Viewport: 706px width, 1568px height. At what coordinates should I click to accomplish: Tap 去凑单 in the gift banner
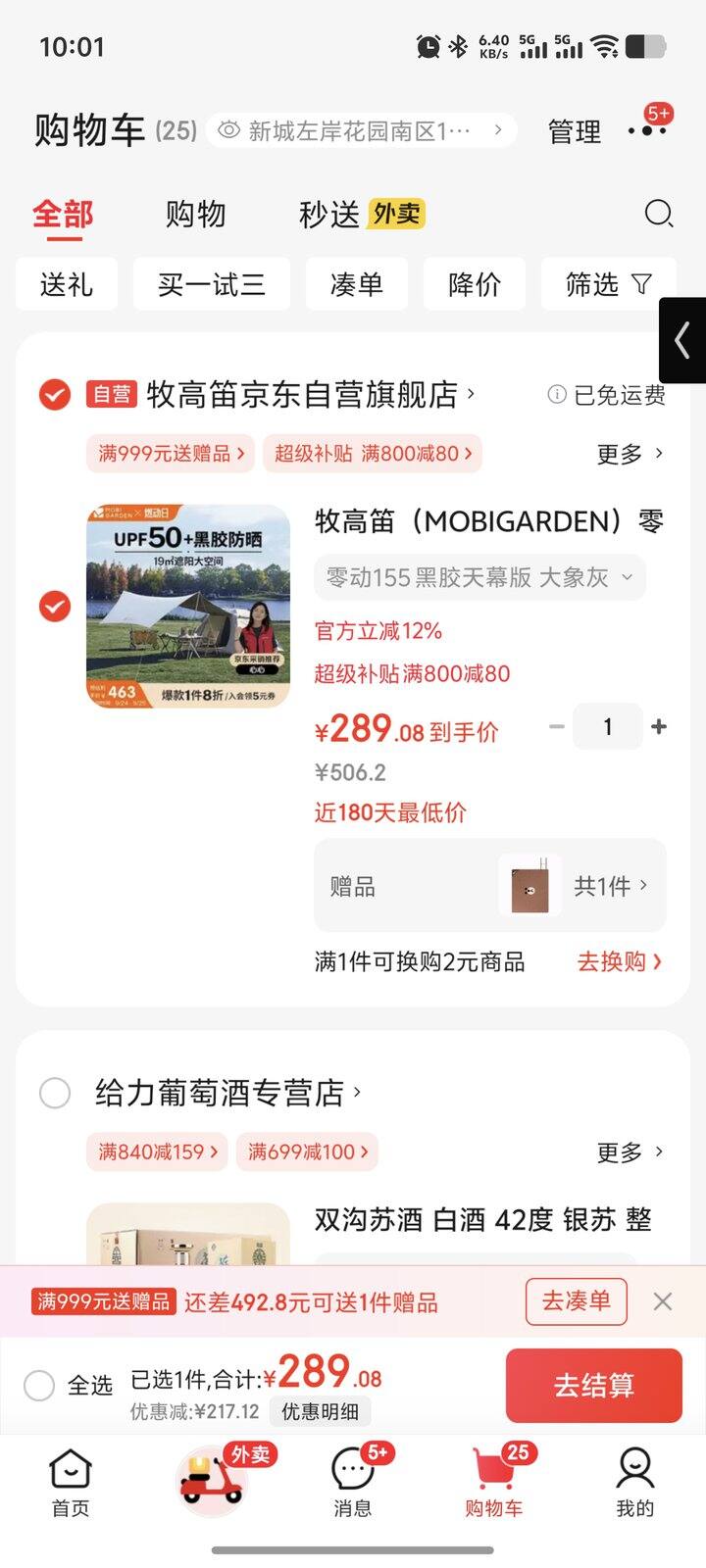click(576, 1301)
